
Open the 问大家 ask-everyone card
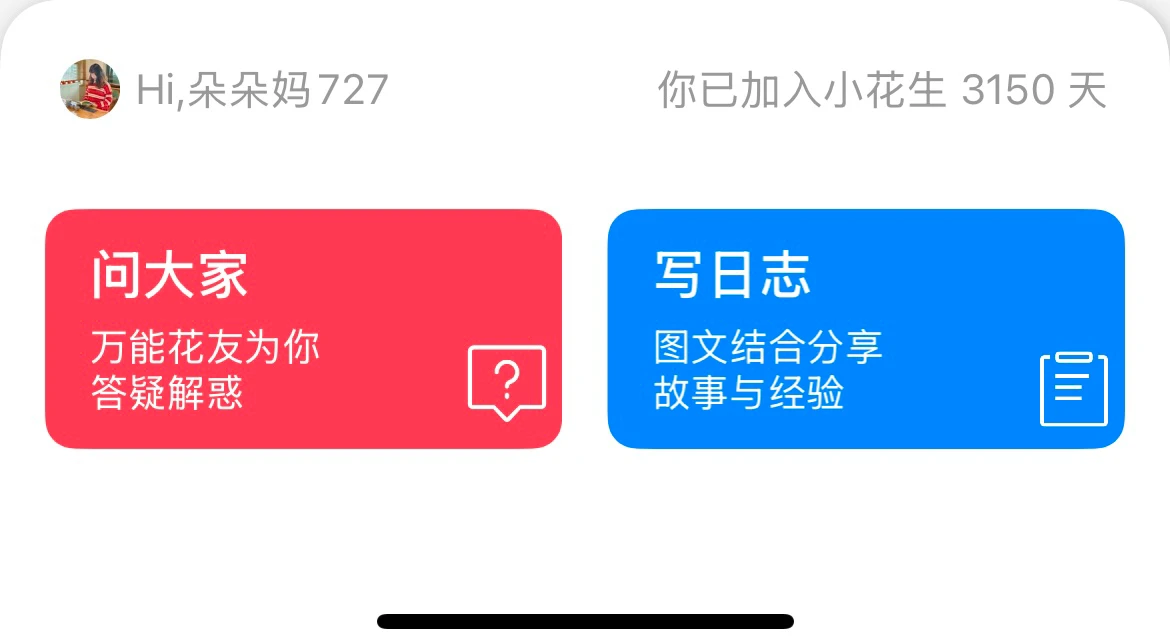tap(303, 329)
